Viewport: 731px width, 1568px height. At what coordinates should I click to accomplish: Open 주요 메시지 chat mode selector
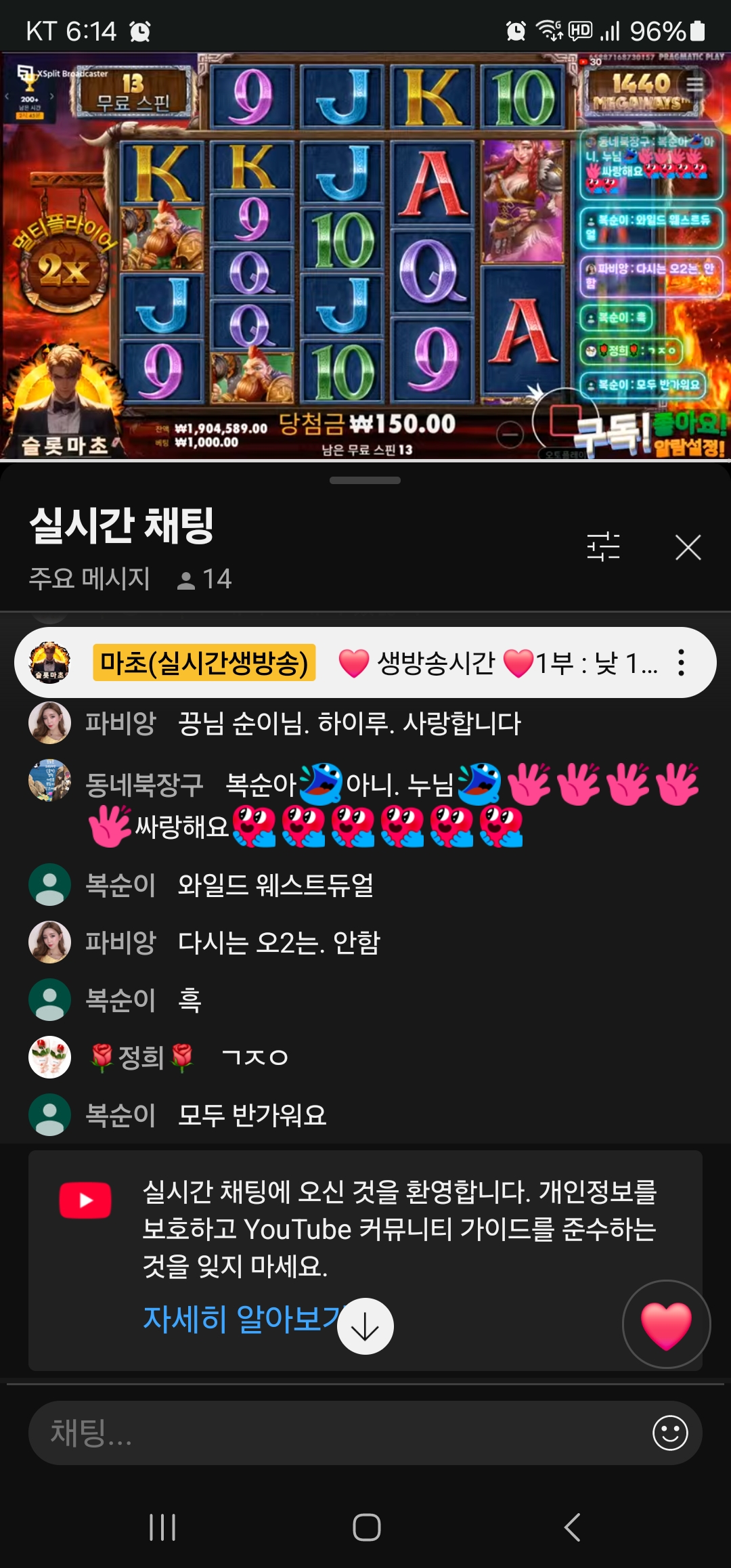(89, 579)
